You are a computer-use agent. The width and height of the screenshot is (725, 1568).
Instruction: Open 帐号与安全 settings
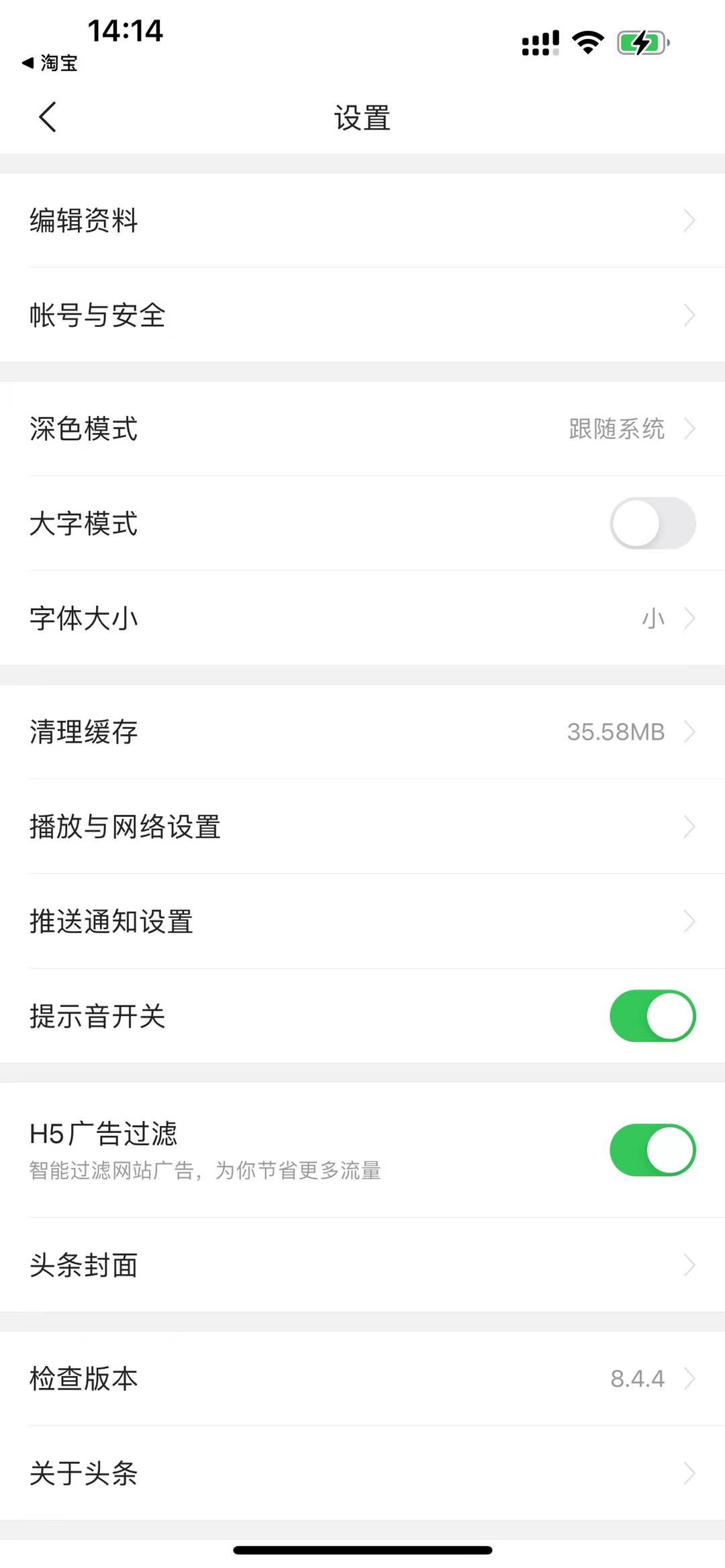click(362, 315)
